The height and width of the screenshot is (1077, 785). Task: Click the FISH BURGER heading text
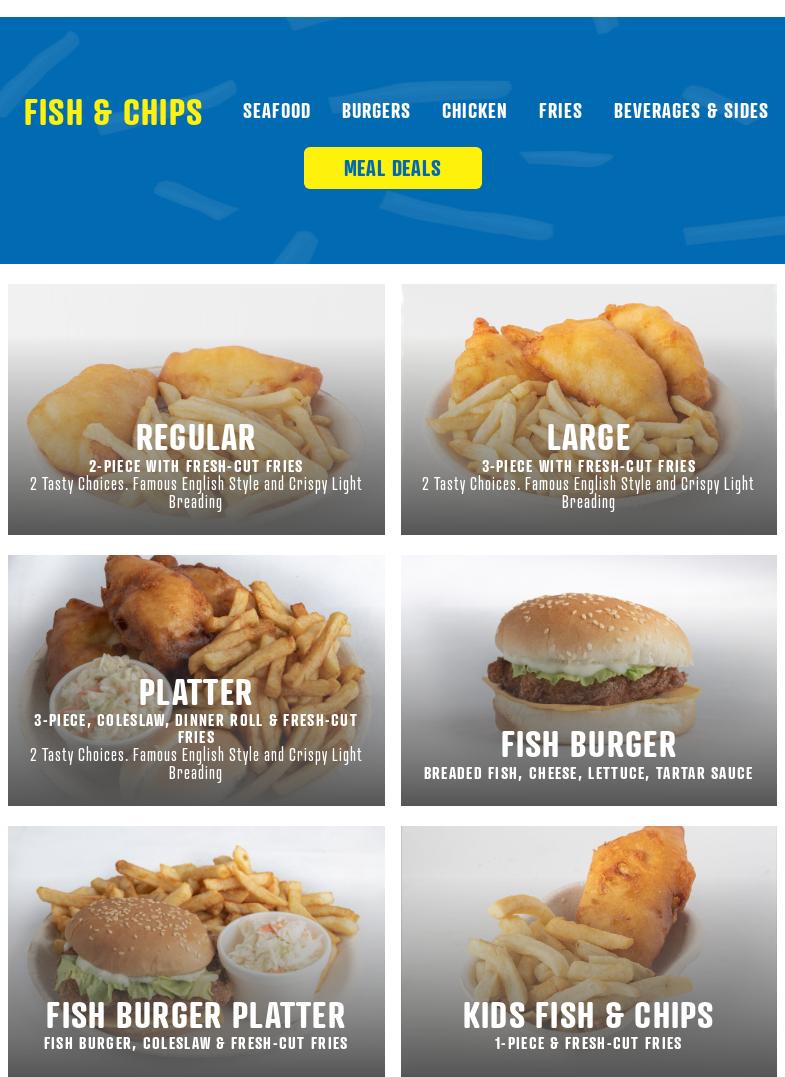click(588, 744)
